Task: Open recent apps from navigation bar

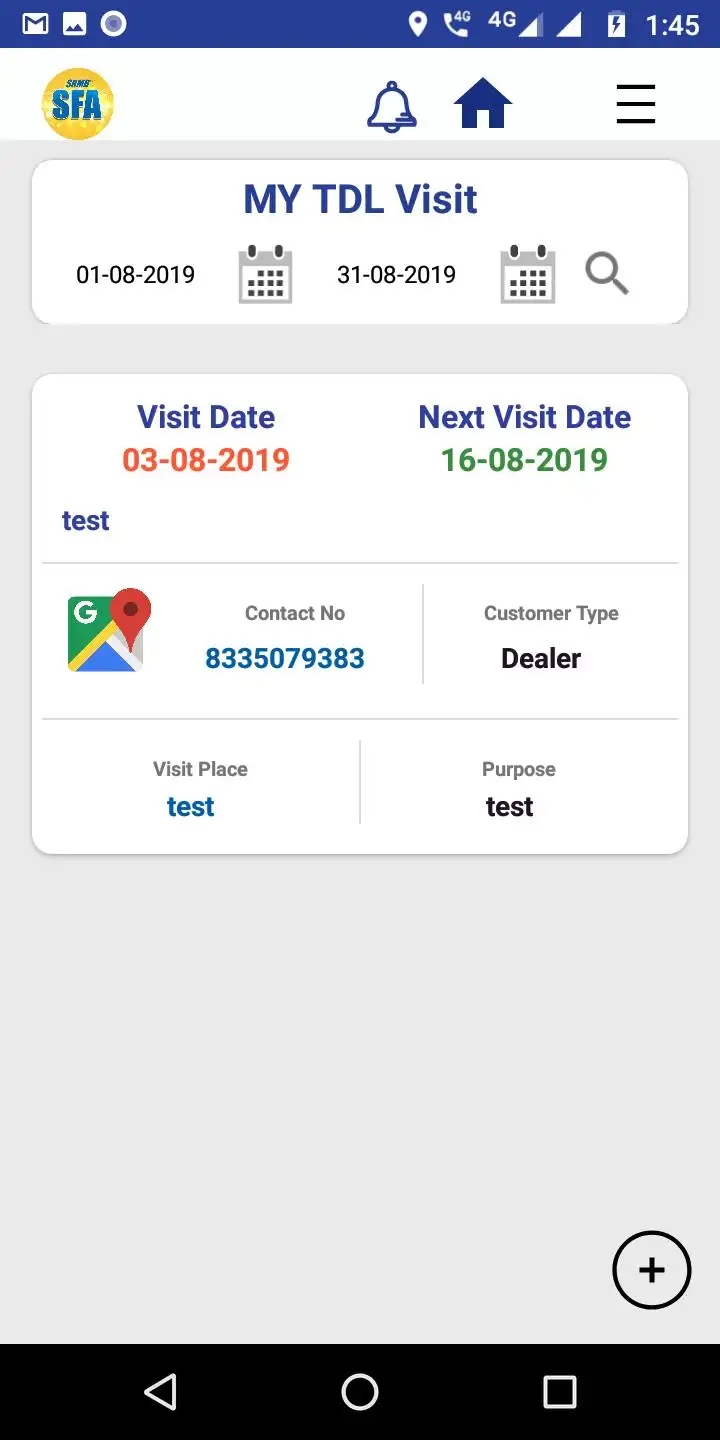Action: point(559,1391)
